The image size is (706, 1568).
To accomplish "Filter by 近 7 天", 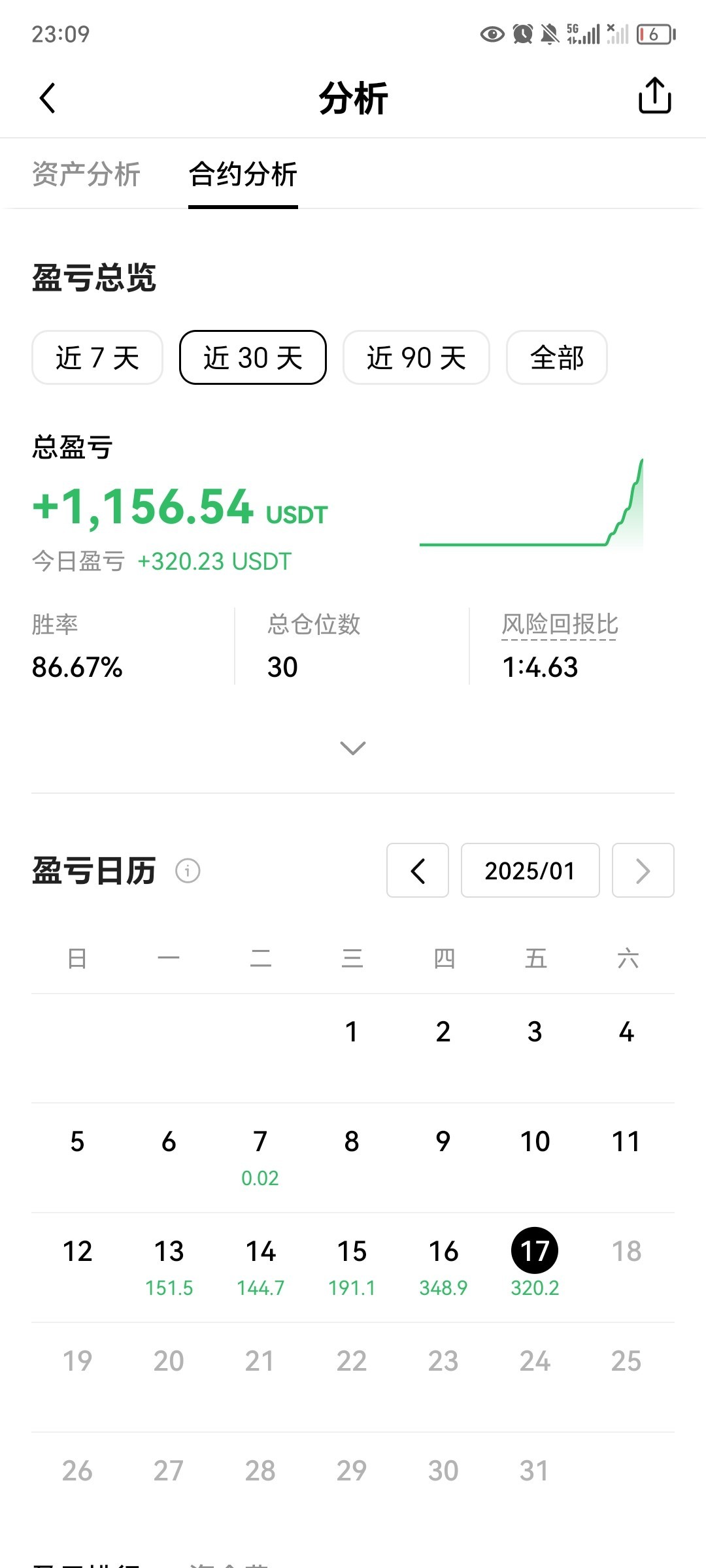I will tap(97, 358).
